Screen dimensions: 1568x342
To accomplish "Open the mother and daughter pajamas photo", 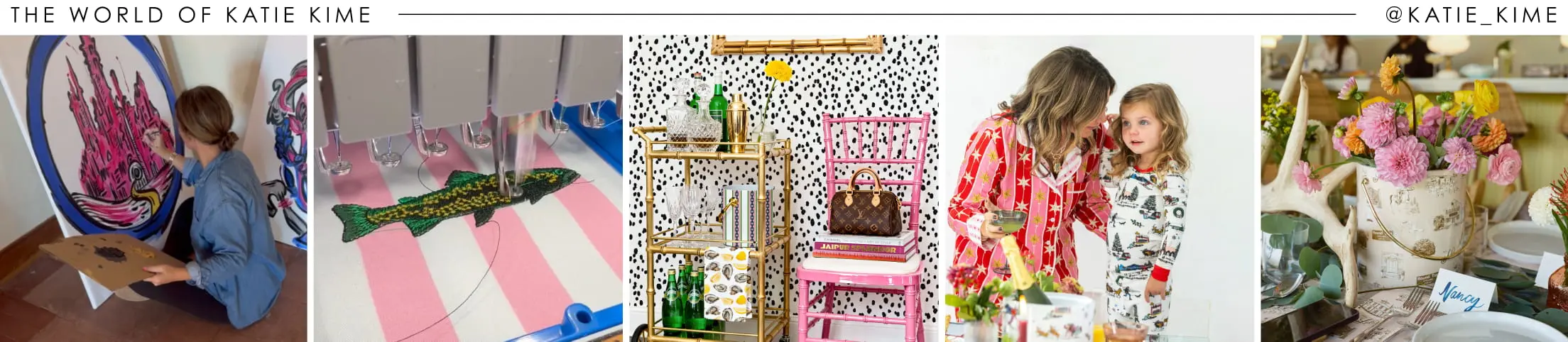I will coord(1099,189).
